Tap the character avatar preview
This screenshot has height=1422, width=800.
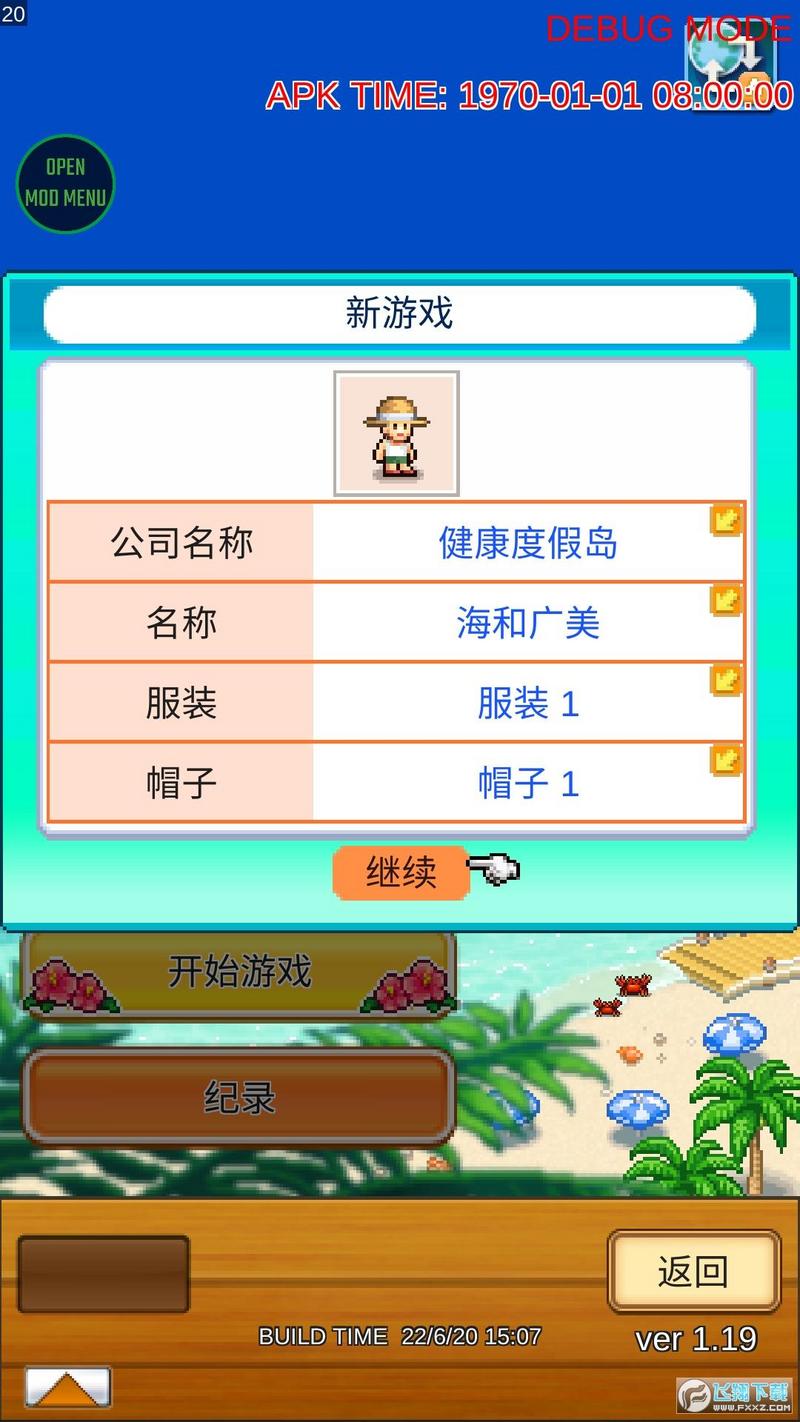click(396, 434)
